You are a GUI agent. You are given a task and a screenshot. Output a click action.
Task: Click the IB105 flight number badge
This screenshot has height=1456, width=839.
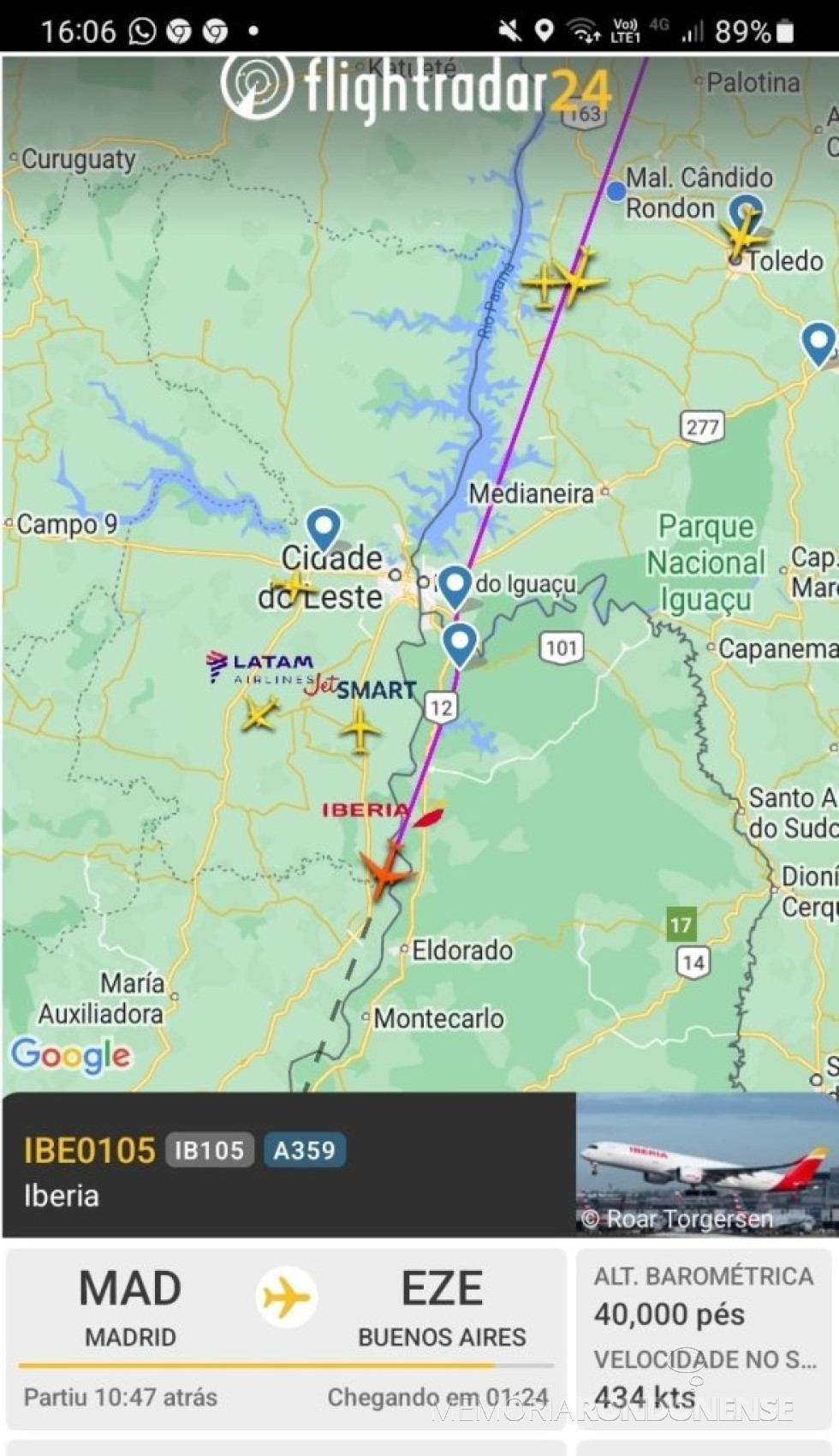tap(210, 1151)
